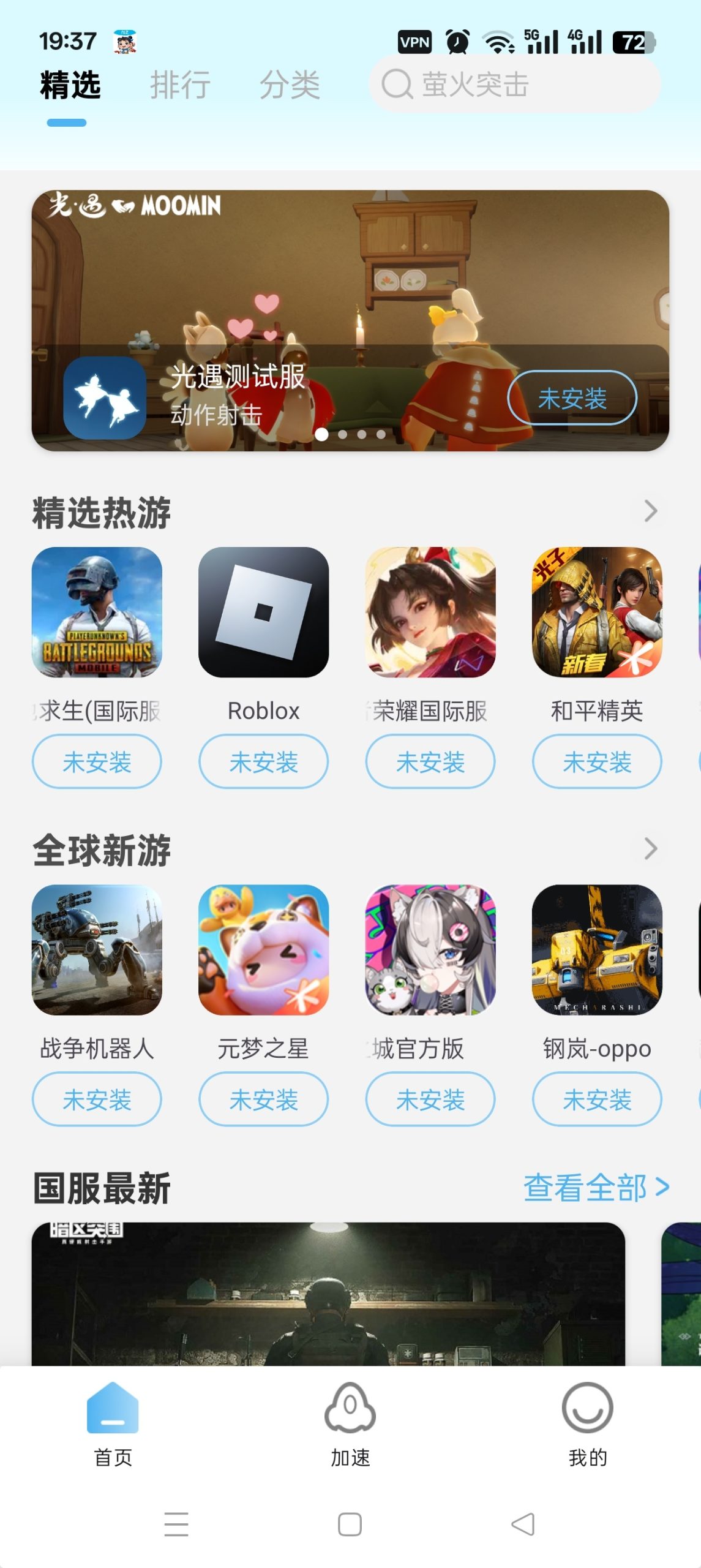701x1568 pixels.
Task: Tap 未安装 button for Roblox
Action: [263, 761]
